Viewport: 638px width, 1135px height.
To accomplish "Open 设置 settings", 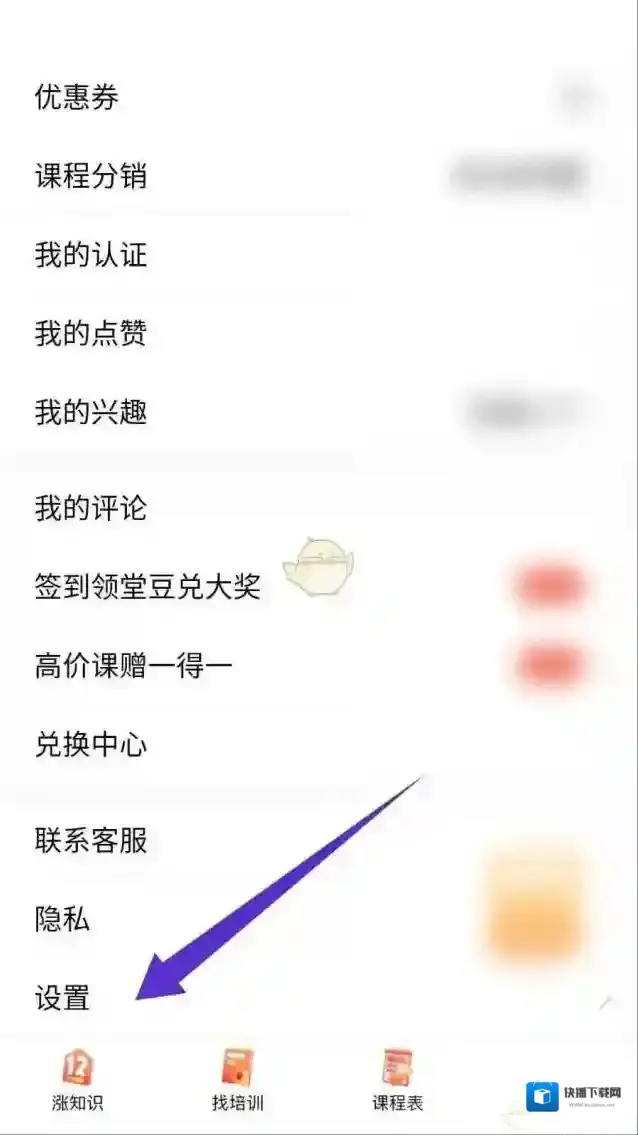I will [x=62, y=997].
